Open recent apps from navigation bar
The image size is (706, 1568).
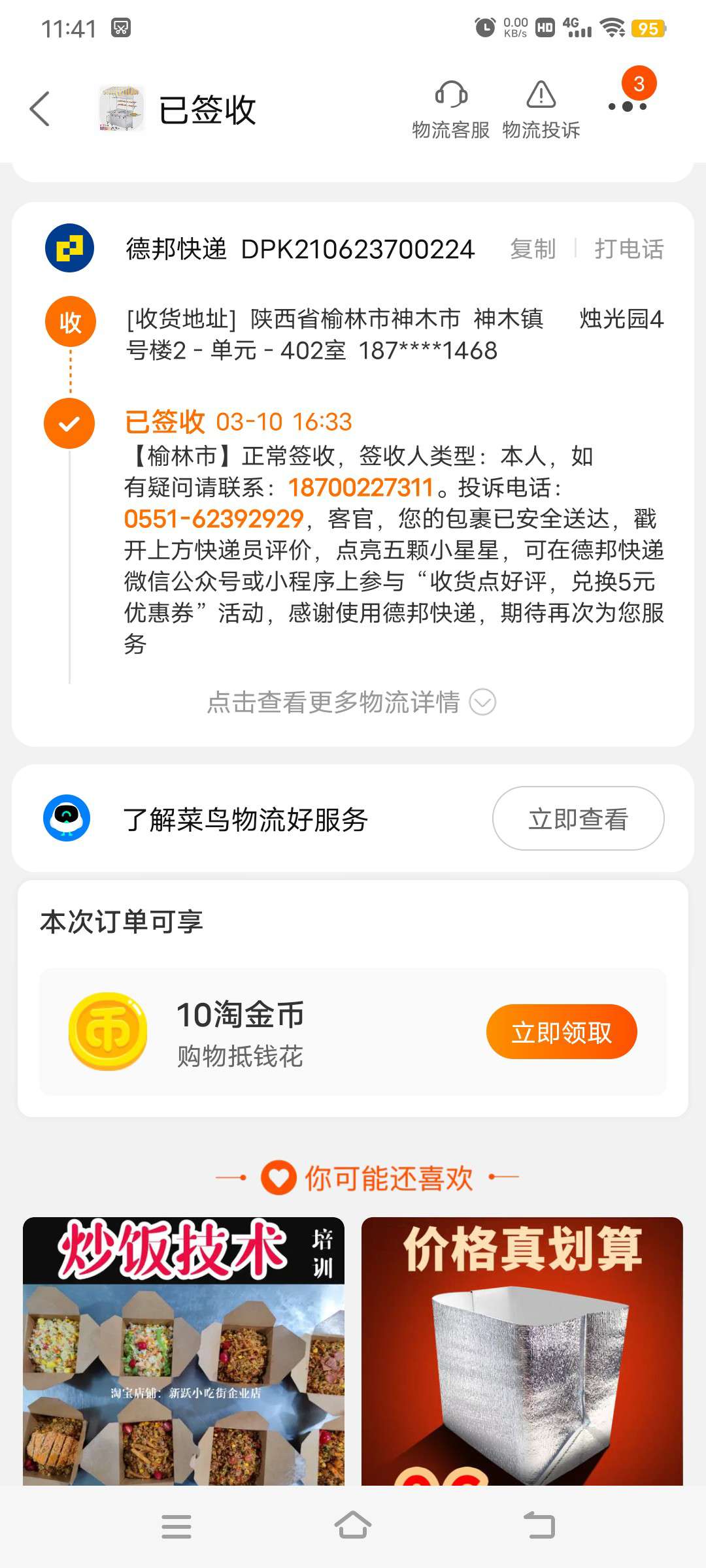pyautogui.click(x=176, y=1526)
